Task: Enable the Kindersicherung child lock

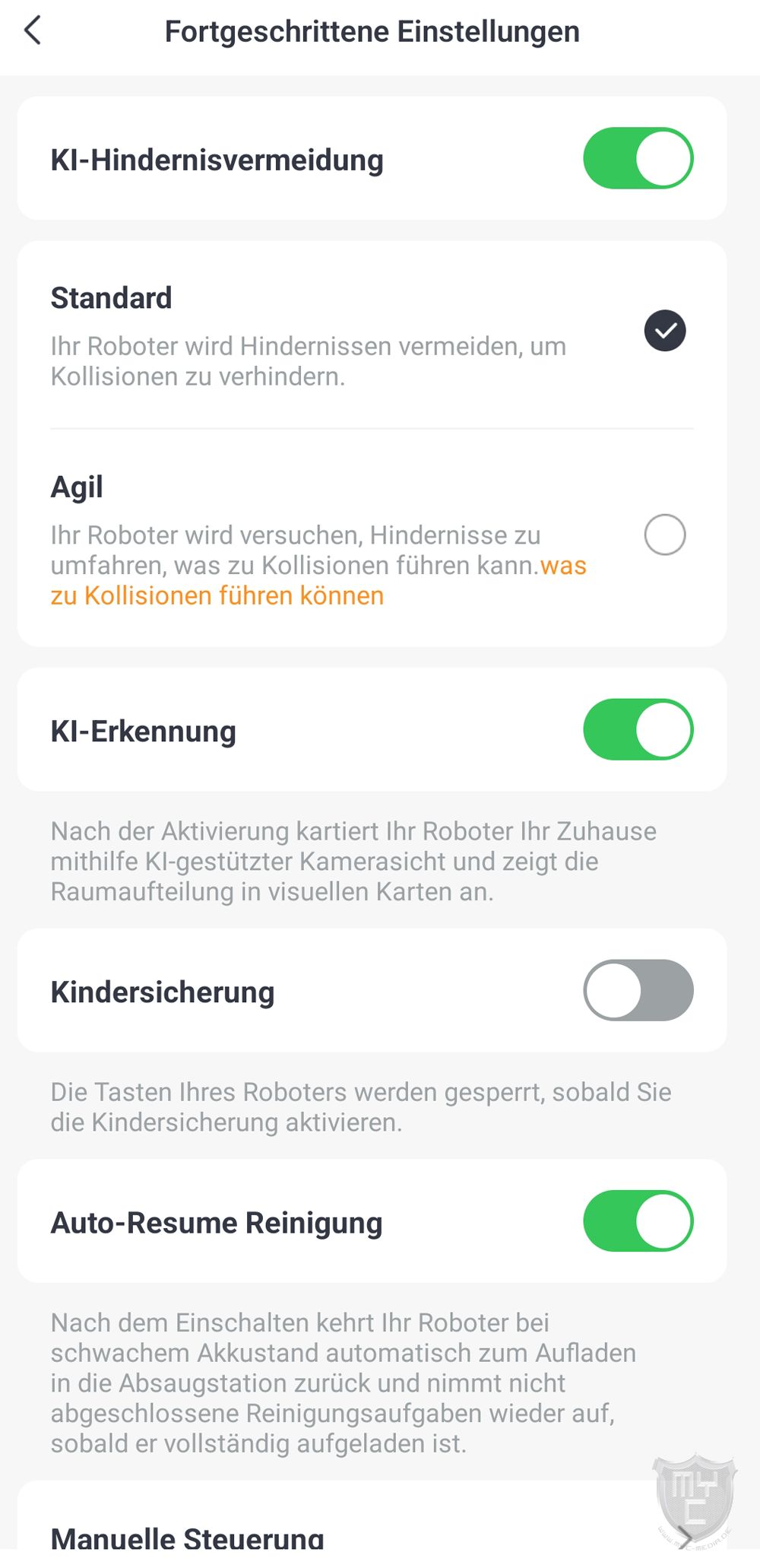Action: coord(638,990)
